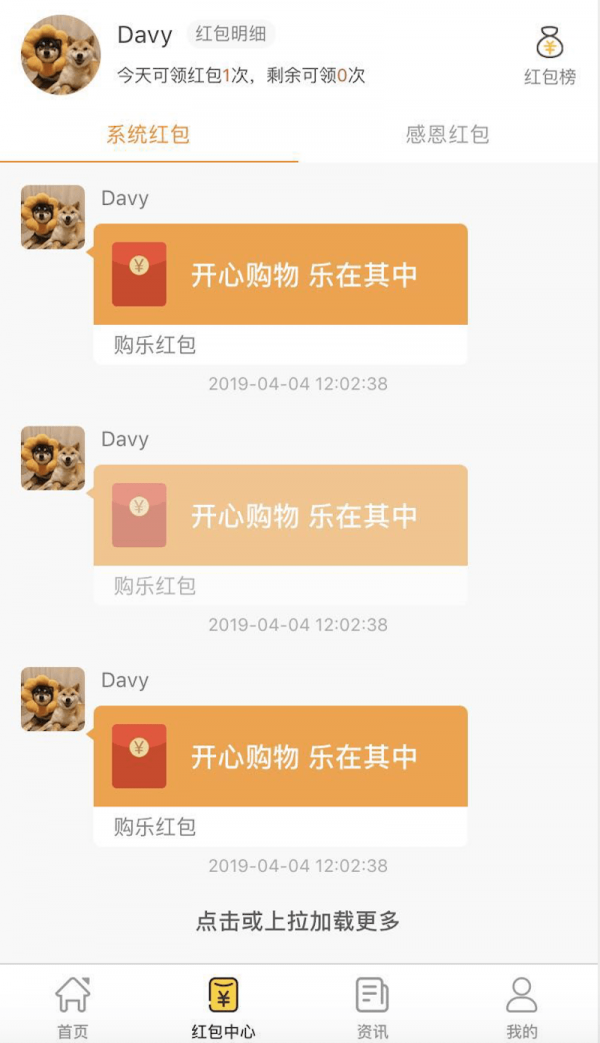Screen dimensions: 600x1043
Task: Switch to the 资讯 news tab
Action: pyautogui.click(x=372, y=1007)
